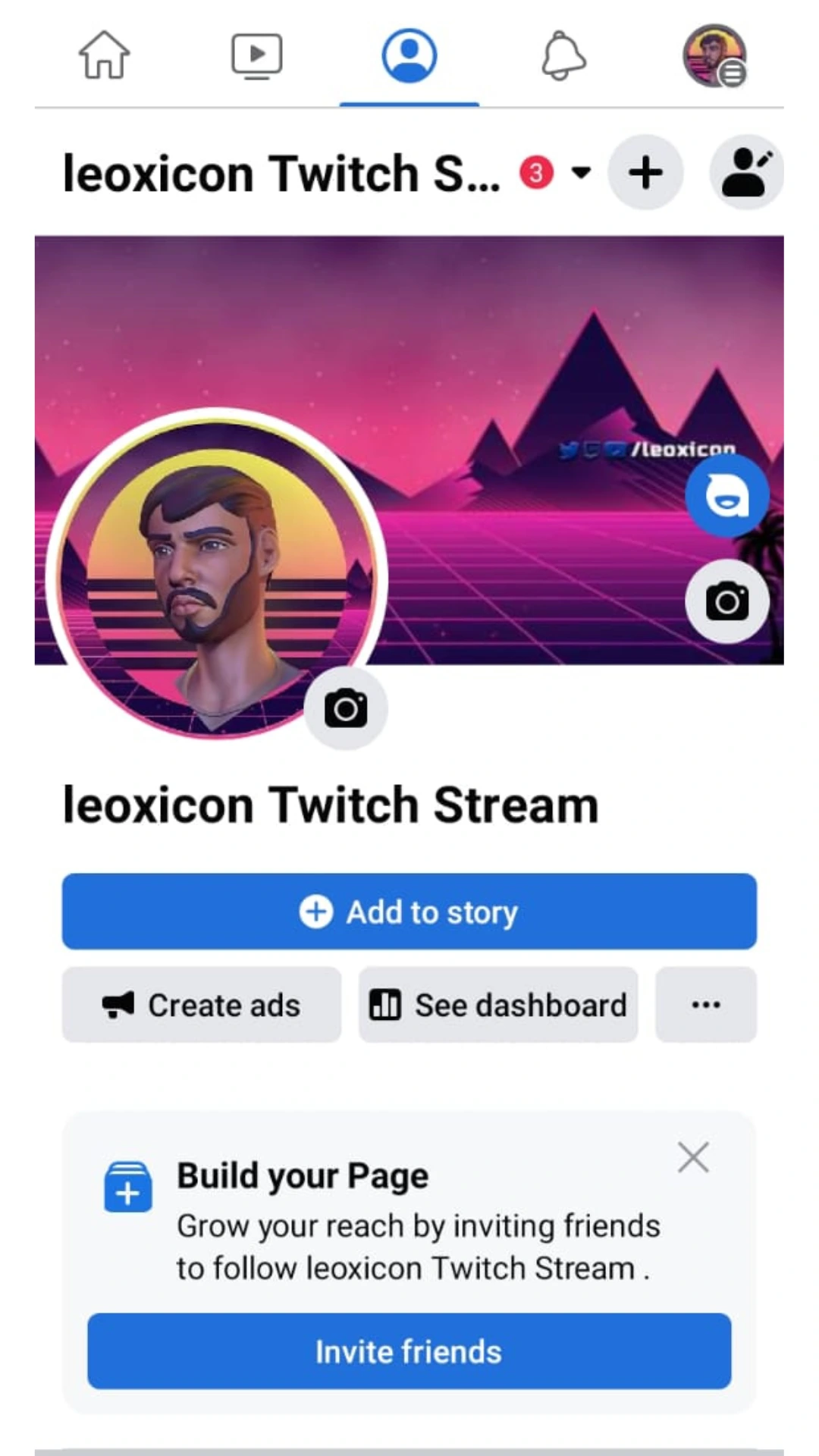This screenshot has height=1456, width=819.
Task: Open the profile menu avatar
Action: point(714,55)
